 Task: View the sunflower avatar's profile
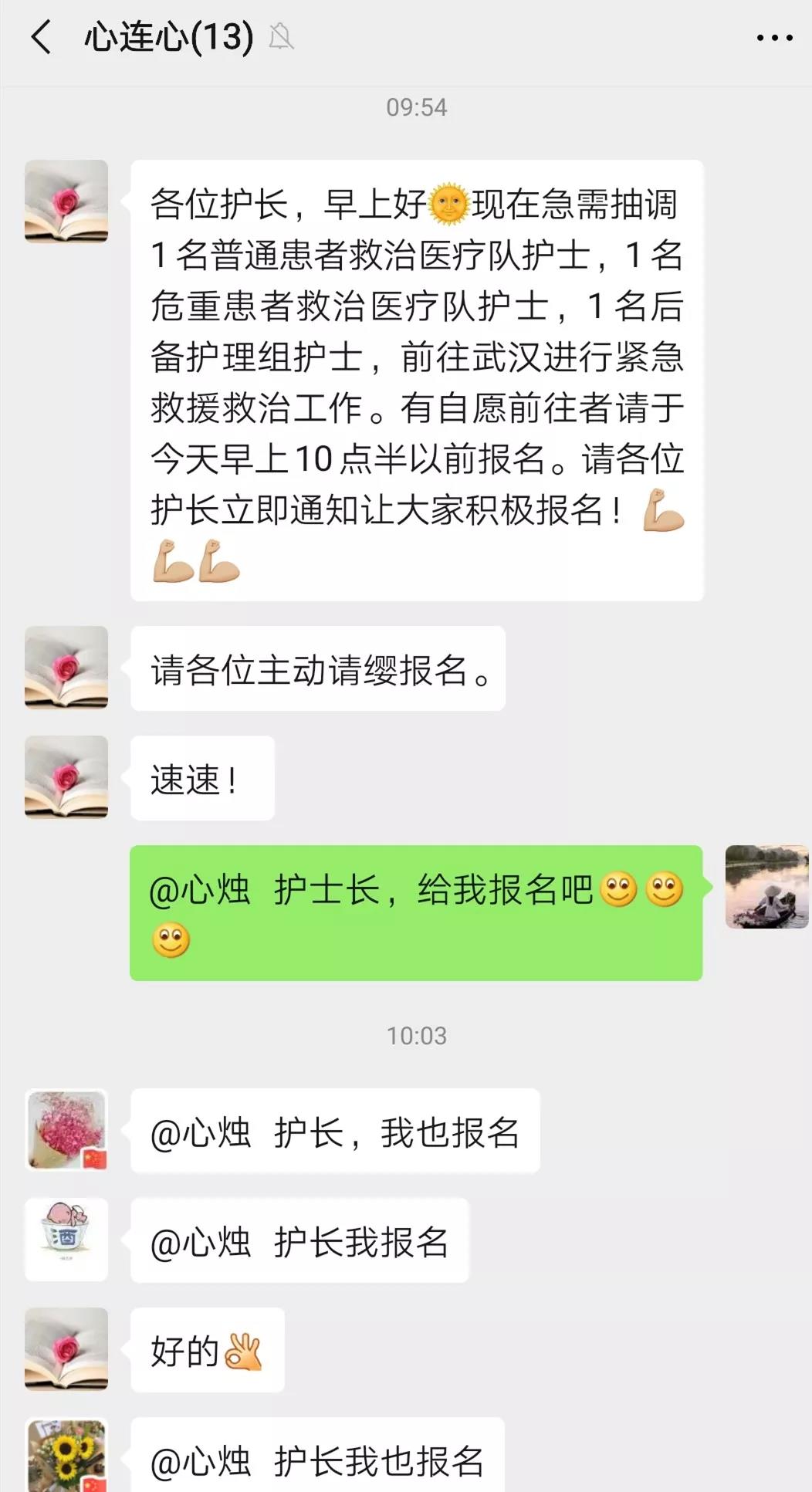point(66,1456)
